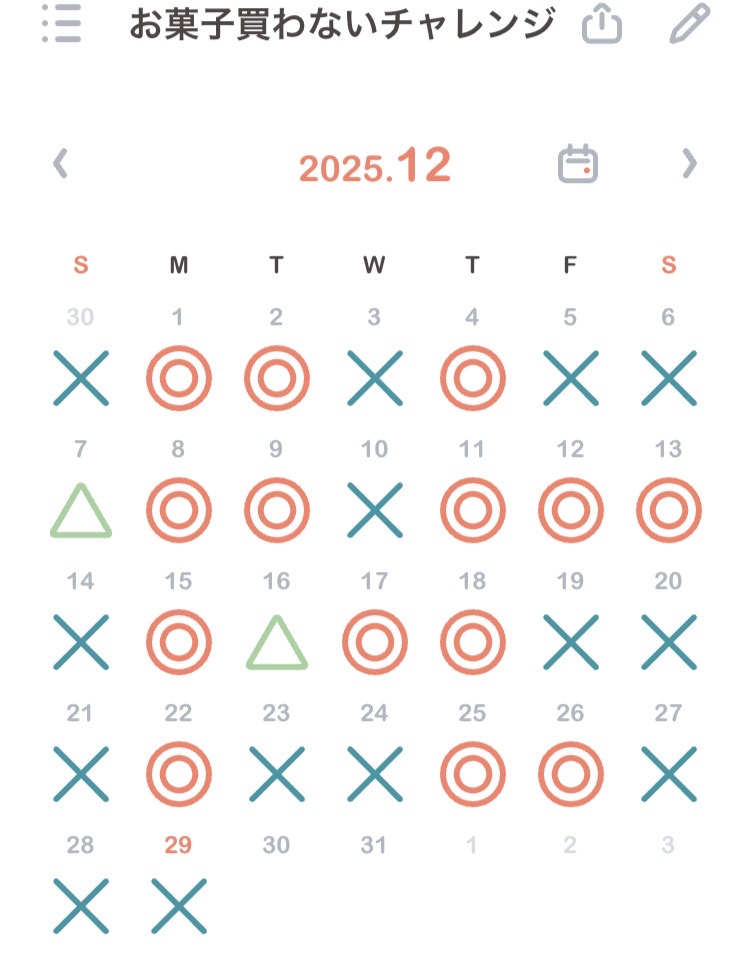Tap the cross mark on December 19
This screenshot has width=750, height=953.
pyautogui.click(x=570, y=642)
